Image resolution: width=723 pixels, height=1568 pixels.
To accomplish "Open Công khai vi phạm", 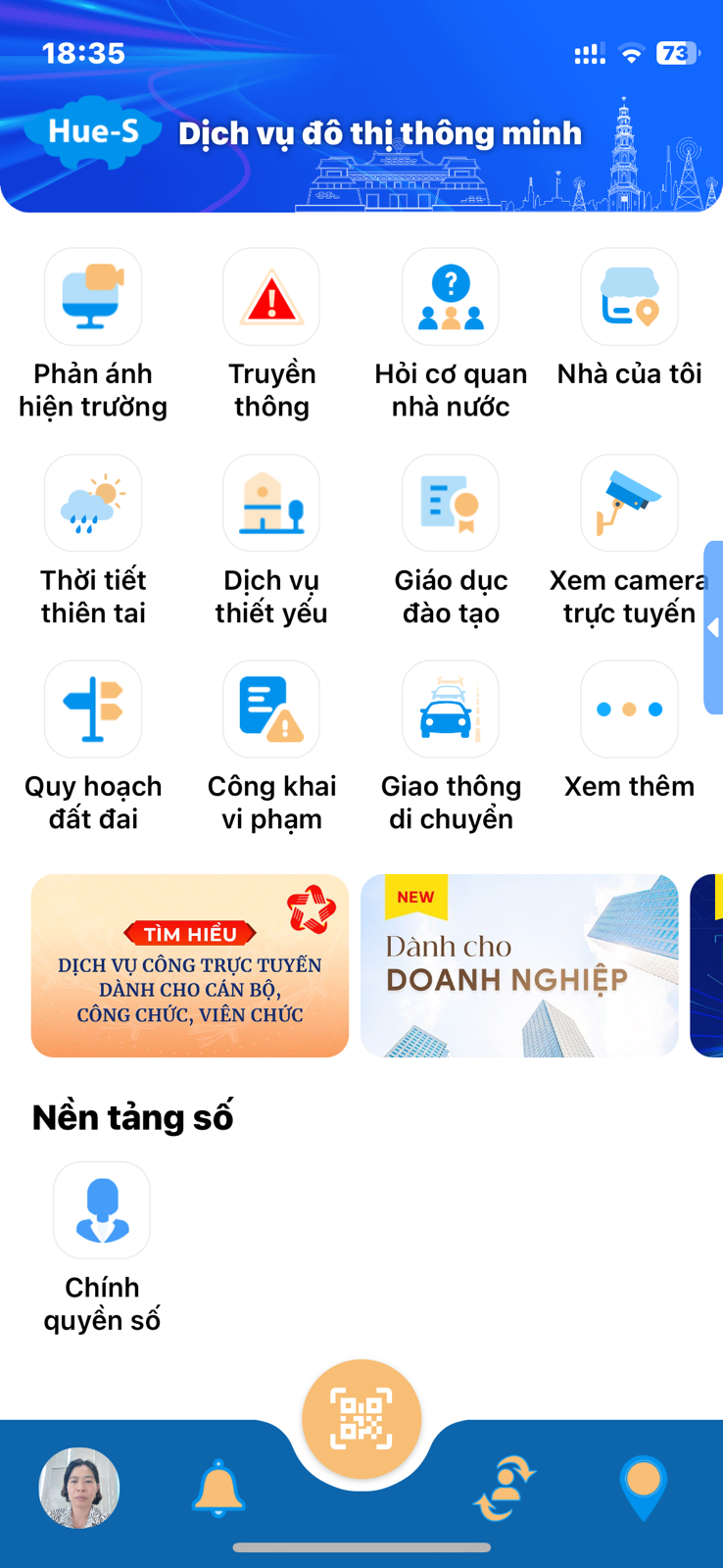I will tap(271, 710).
